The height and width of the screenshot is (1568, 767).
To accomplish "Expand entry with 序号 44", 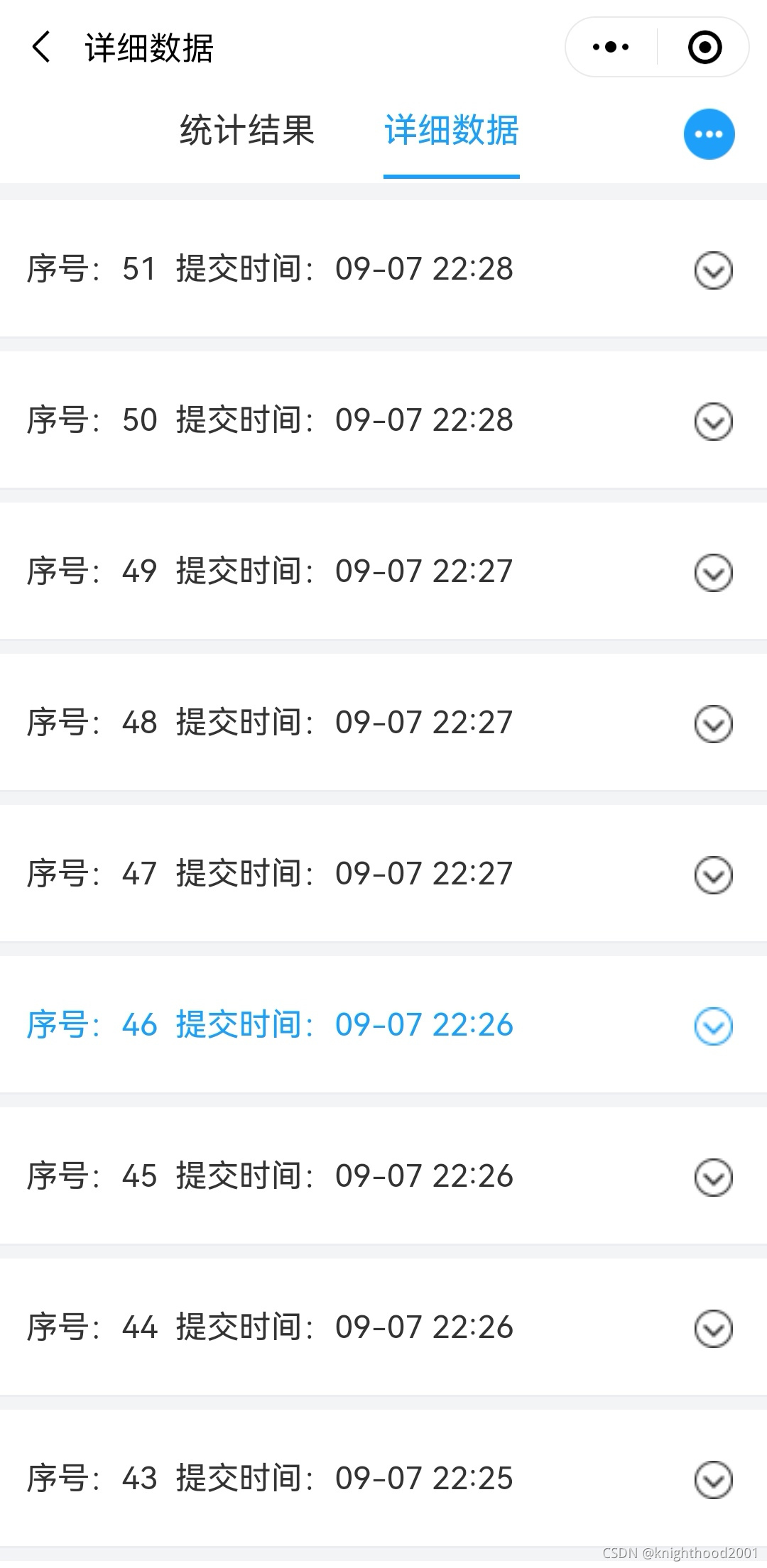I will point(713,1329).
